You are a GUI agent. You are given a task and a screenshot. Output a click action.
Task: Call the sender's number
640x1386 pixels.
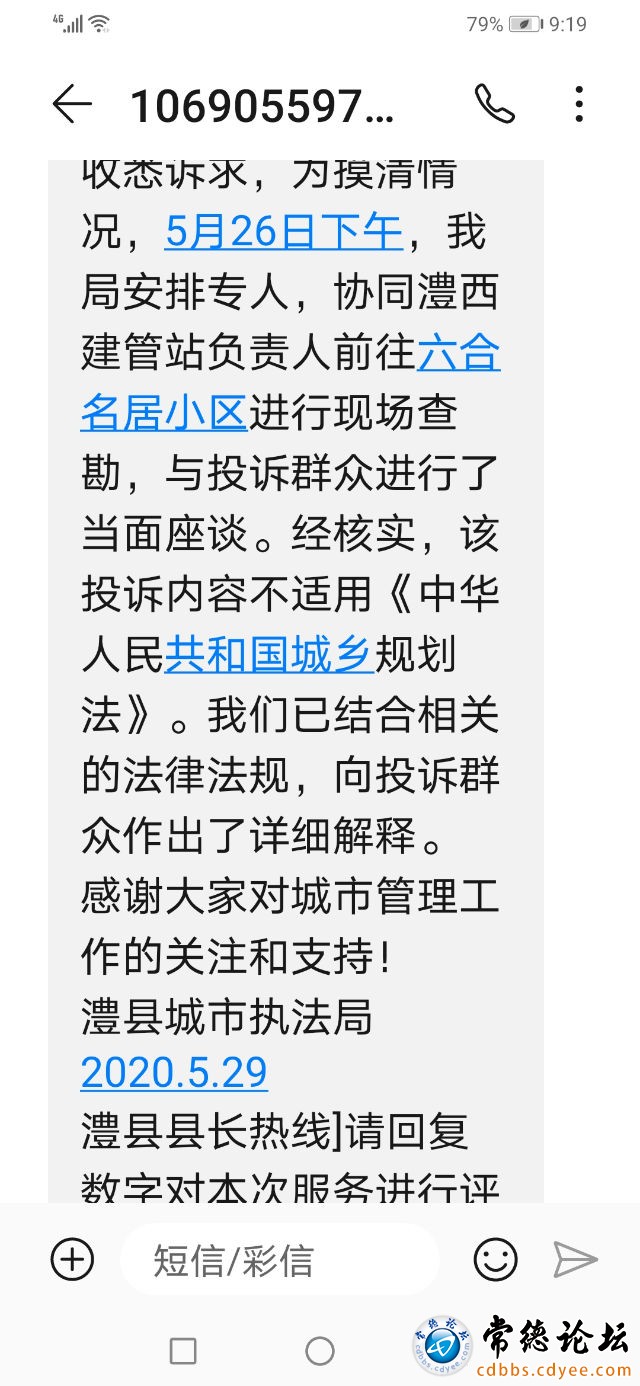click(494, 104)
